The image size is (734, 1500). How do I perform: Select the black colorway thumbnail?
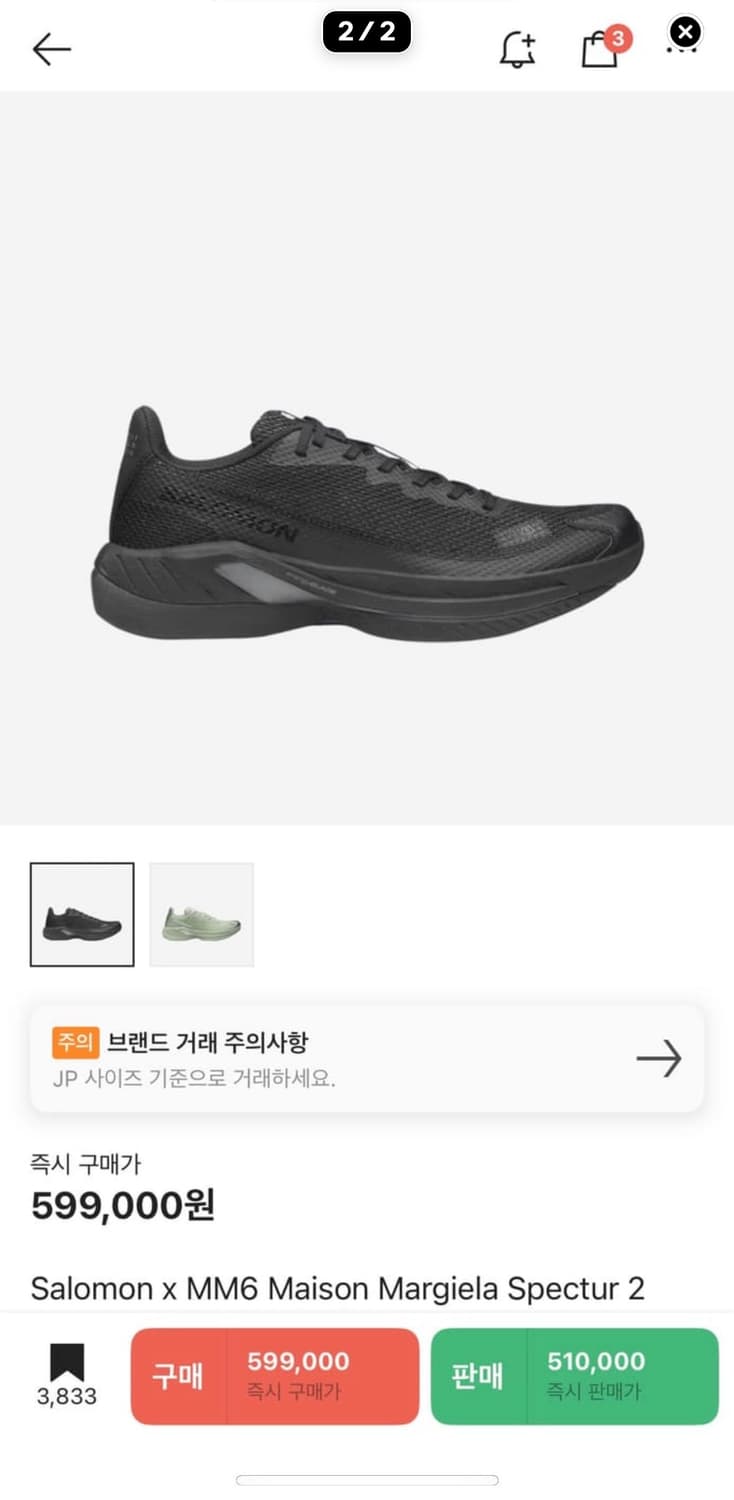click(82, 914)
